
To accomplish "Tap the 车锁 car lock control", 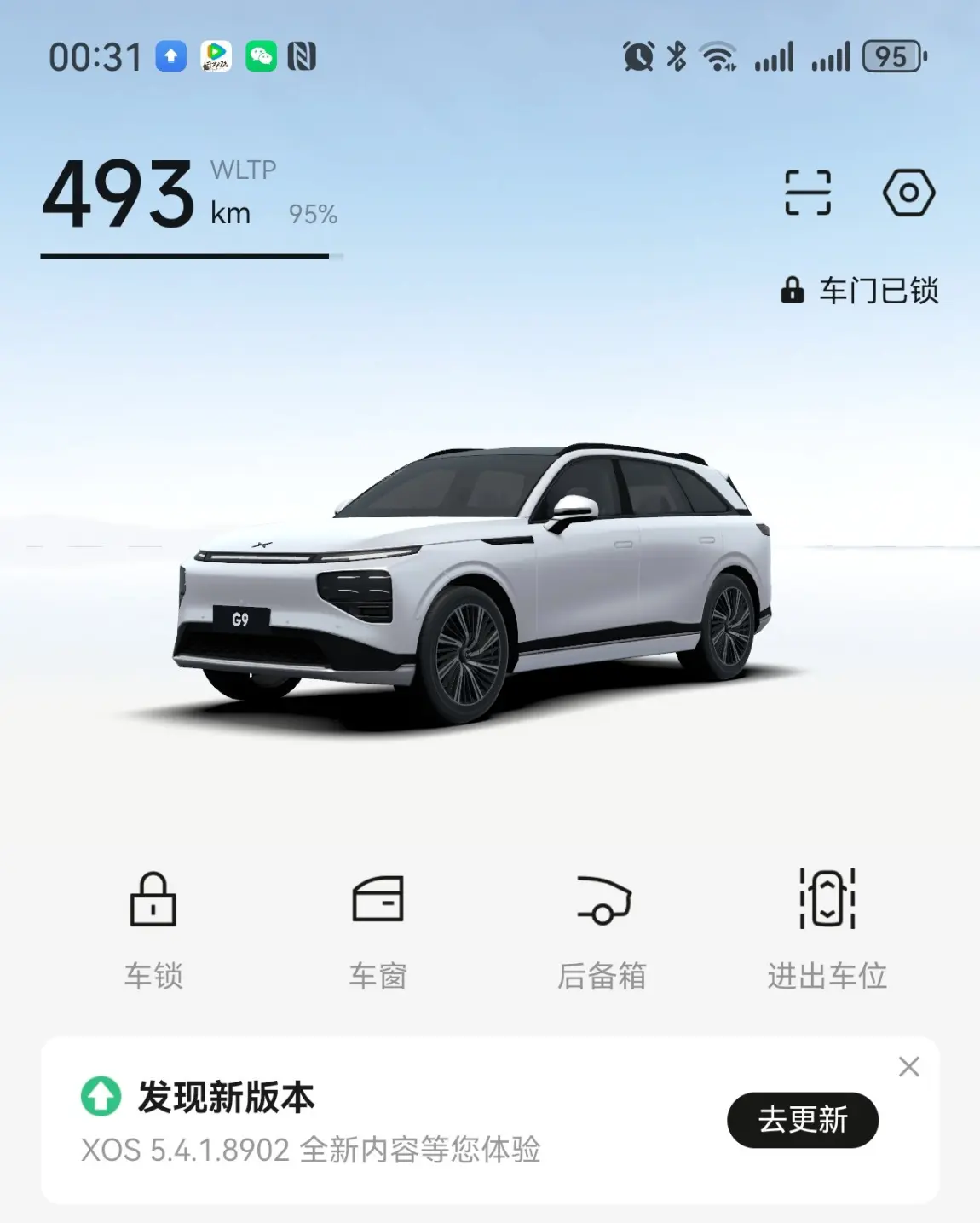I will tap(153, 931).
